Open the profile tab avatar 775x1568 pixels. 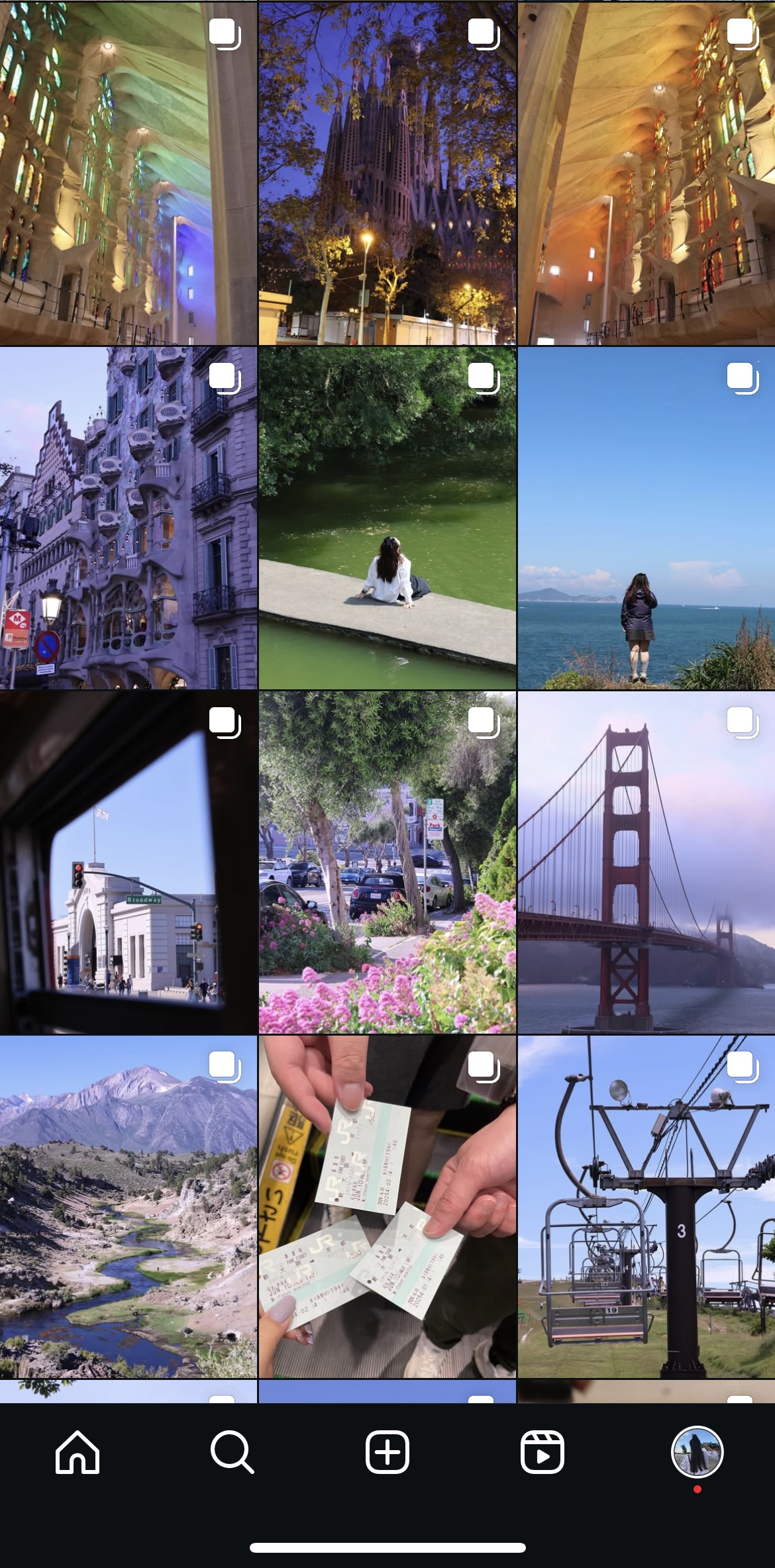697,1451
